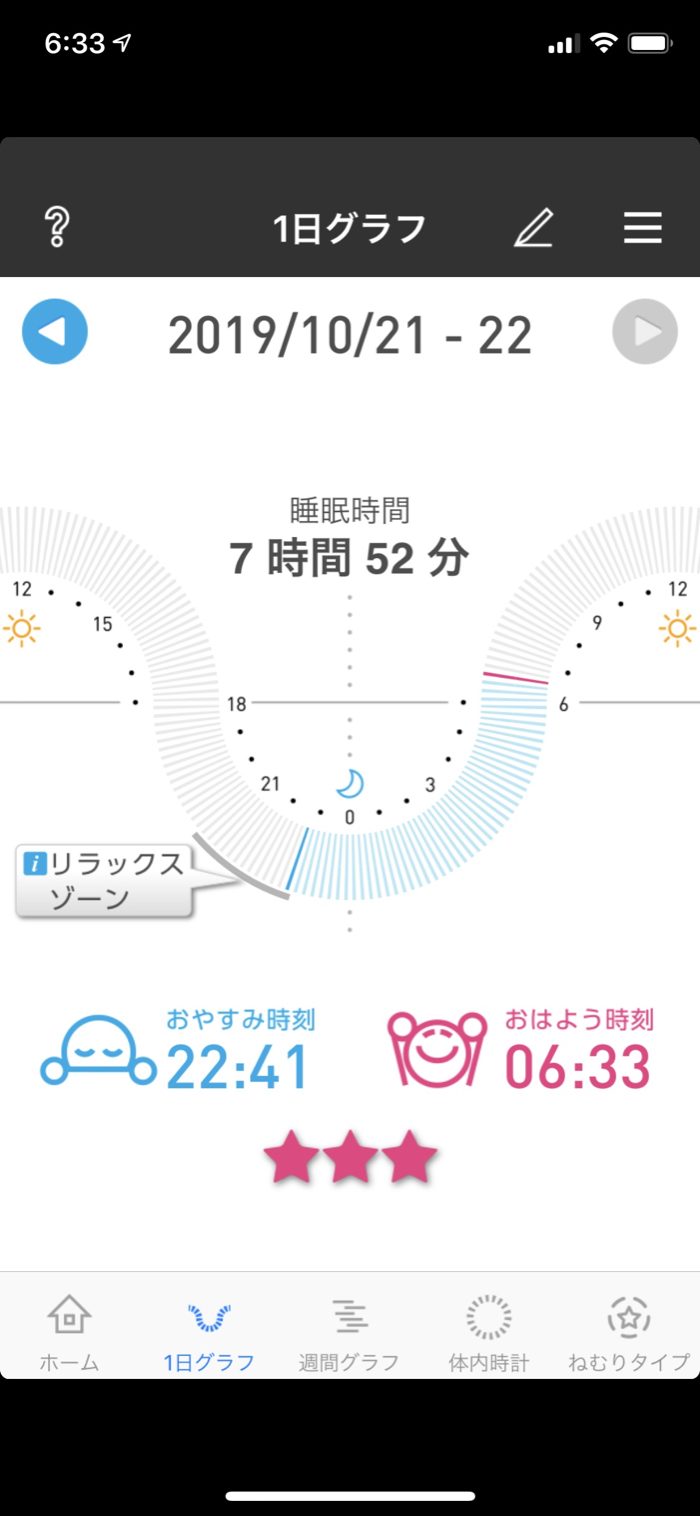700x1516 pixels.
Task: Open the hamburger menu
Action: pos(642,228)
